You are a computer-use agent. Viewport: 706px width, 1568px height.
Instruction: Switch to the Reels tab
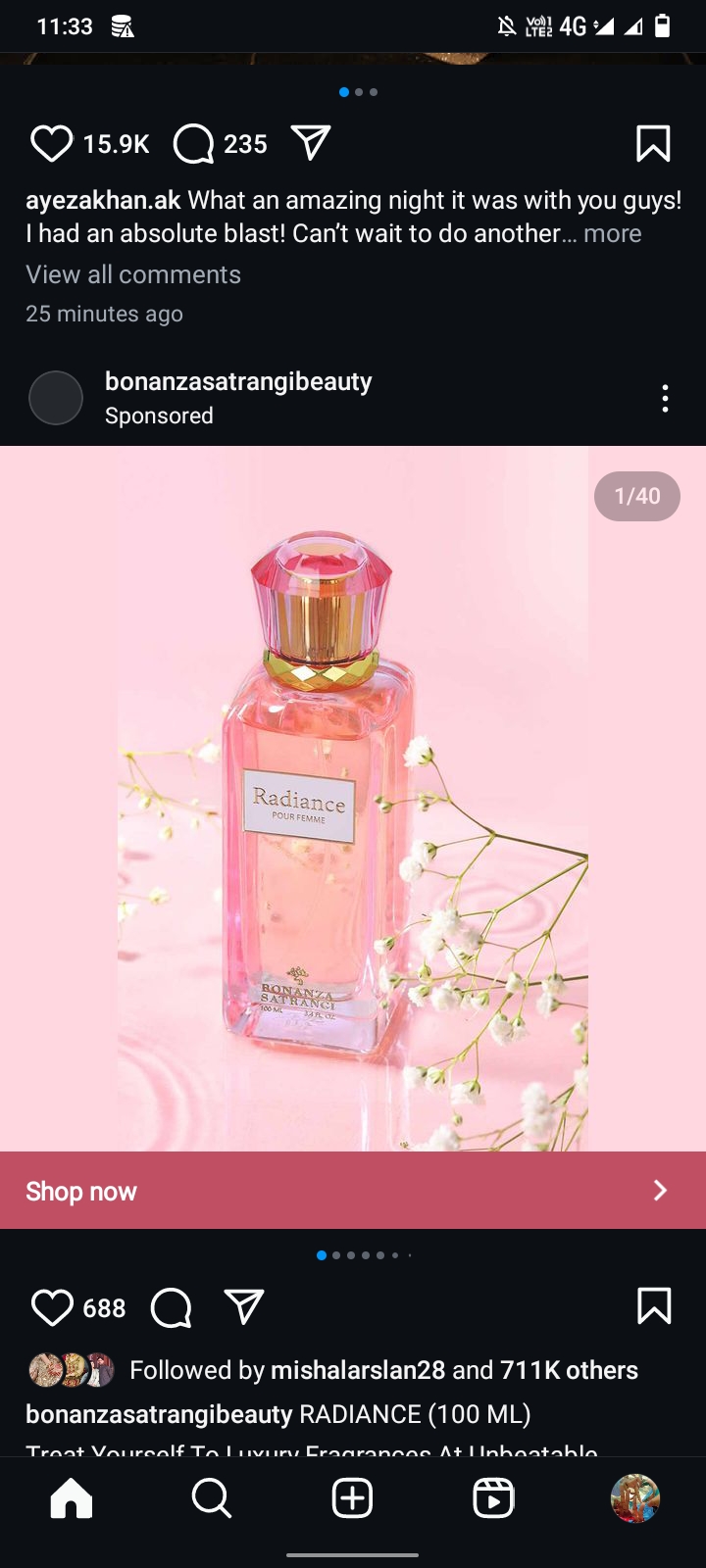493,1498
